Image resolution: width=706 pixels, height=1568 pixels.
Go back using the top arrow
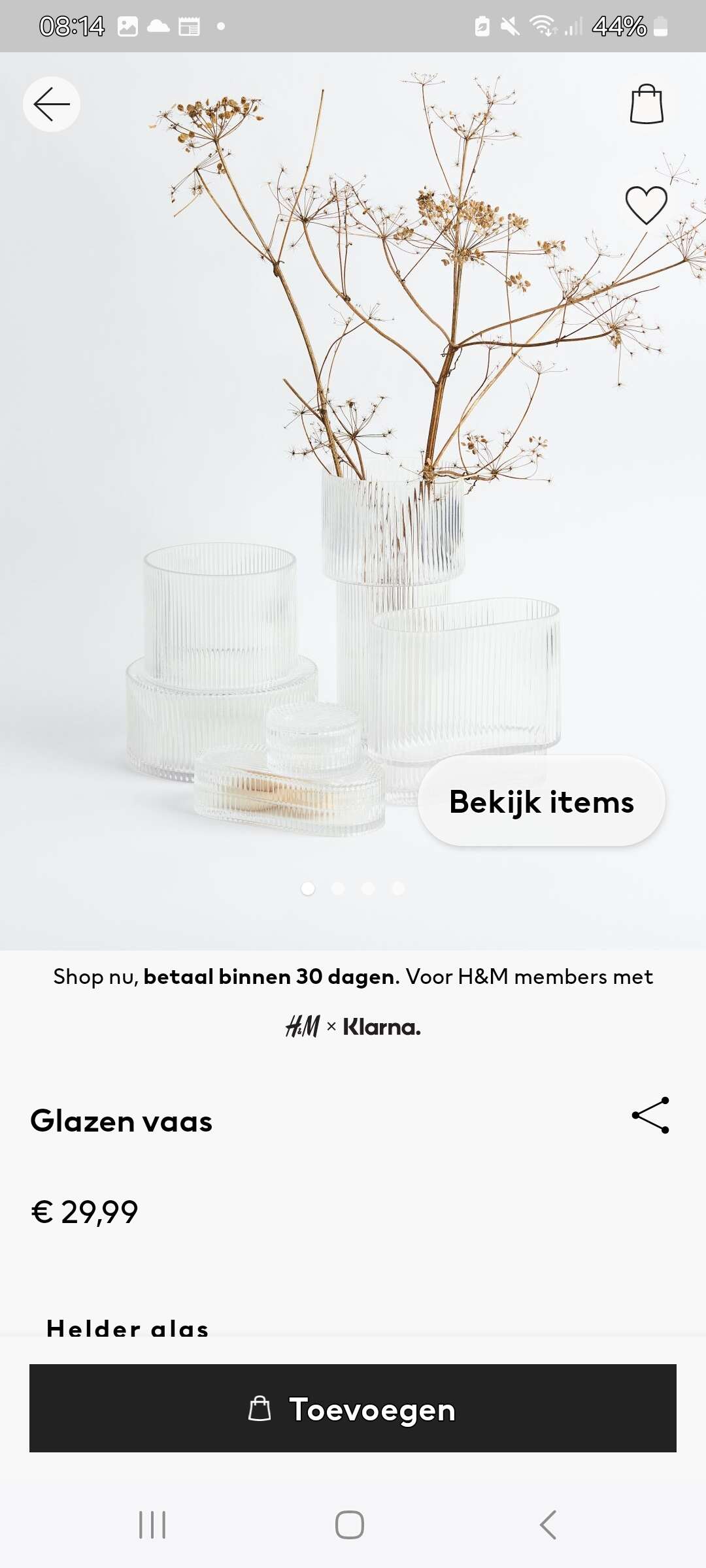tap(52, 104)
